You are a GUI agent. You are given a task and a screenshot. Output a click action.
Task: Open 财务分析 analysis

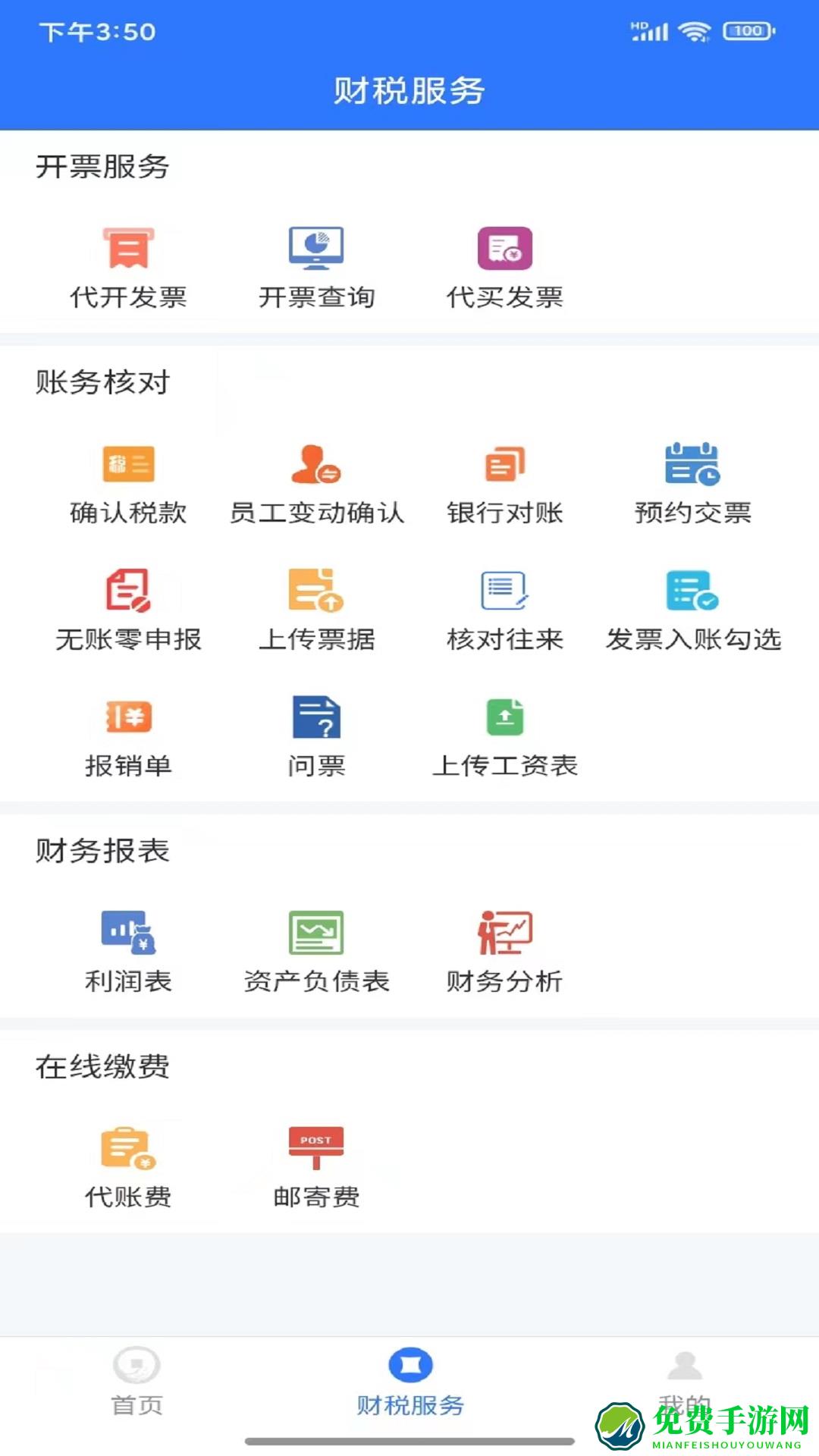pyautogui.click(x=504, y=952)
